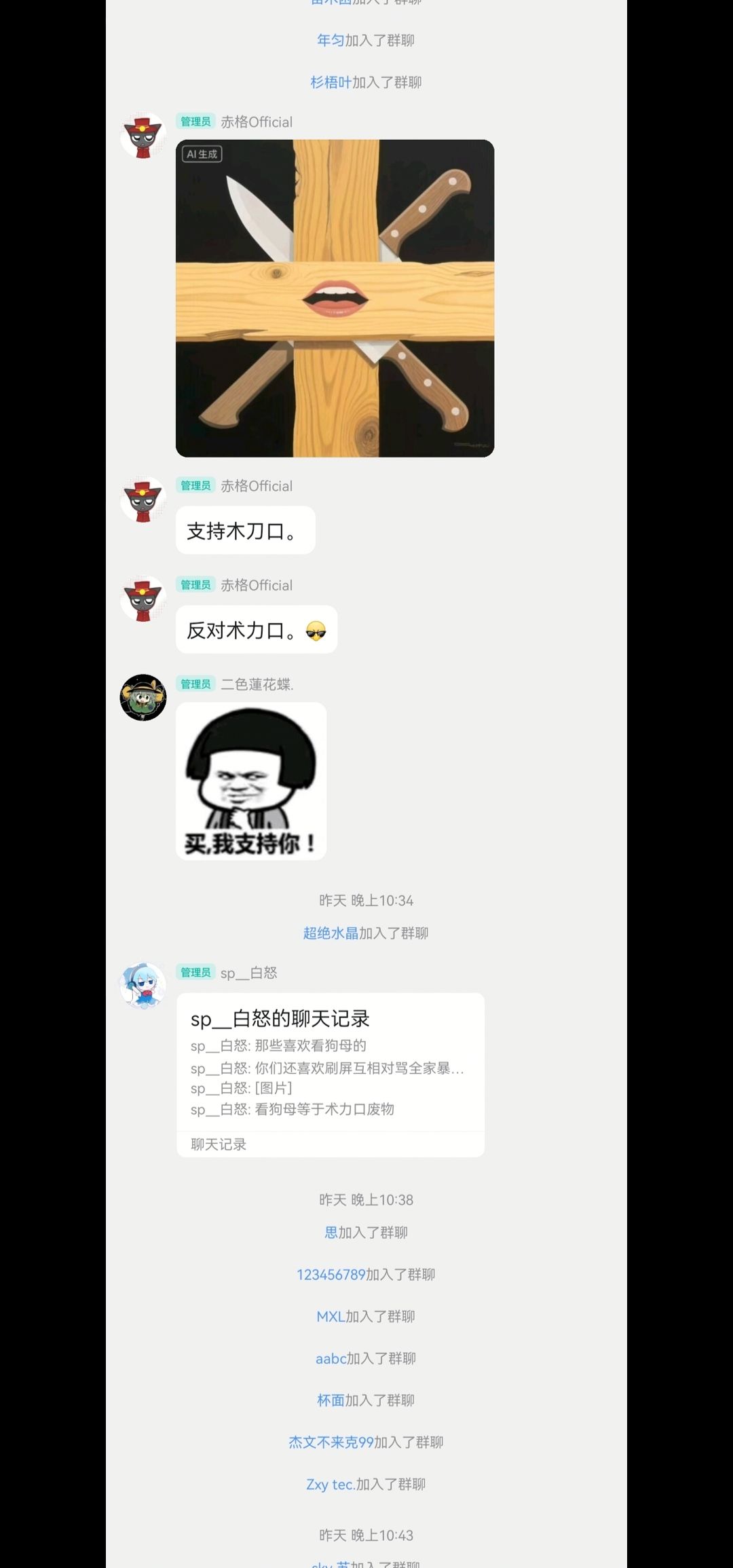Viewport: 733px width, 1568px height.
Task: Open profile of new member 思
Action: [x=331, y=1233]
